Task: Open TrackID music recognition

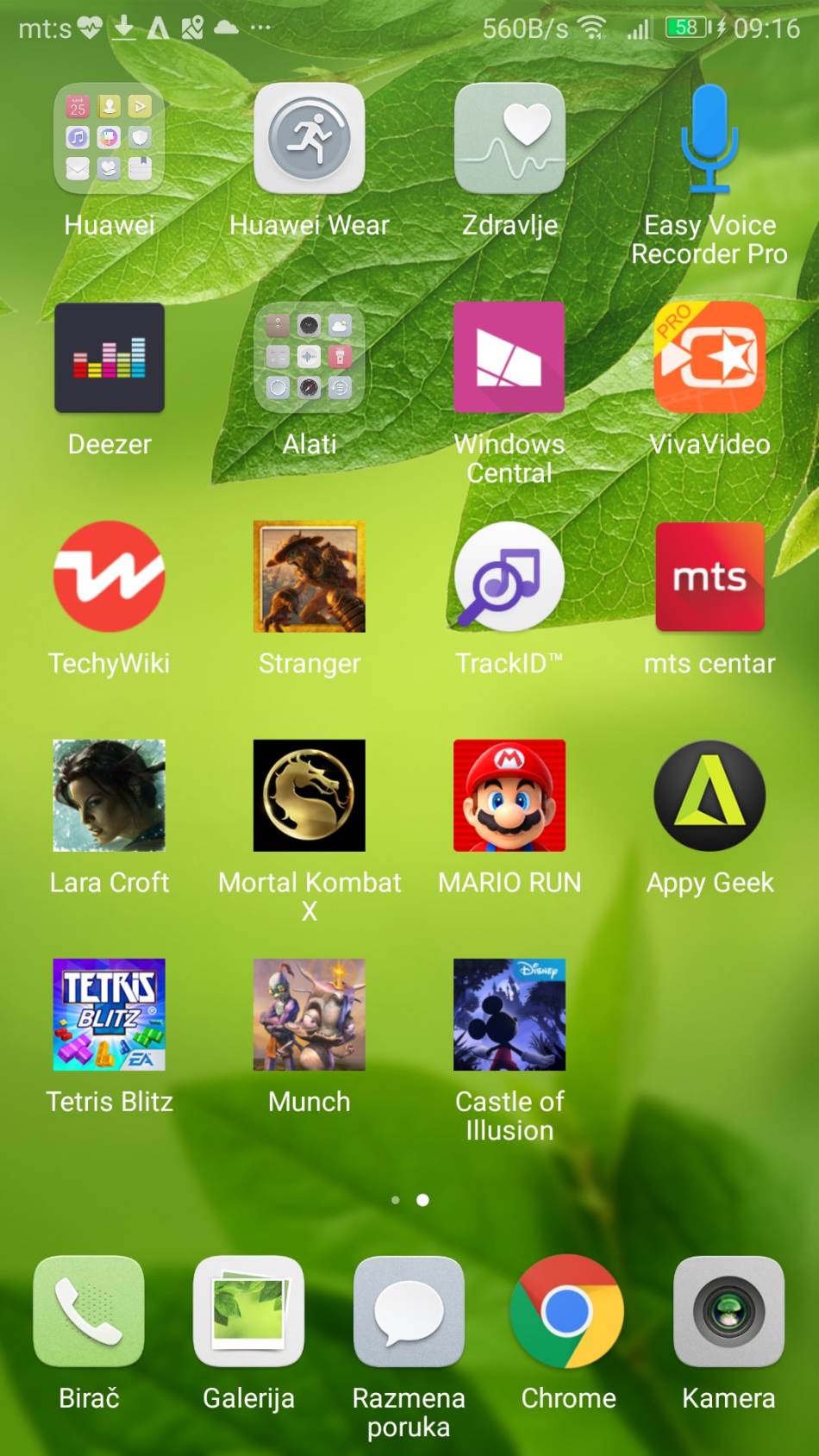Action: (510, 576)
